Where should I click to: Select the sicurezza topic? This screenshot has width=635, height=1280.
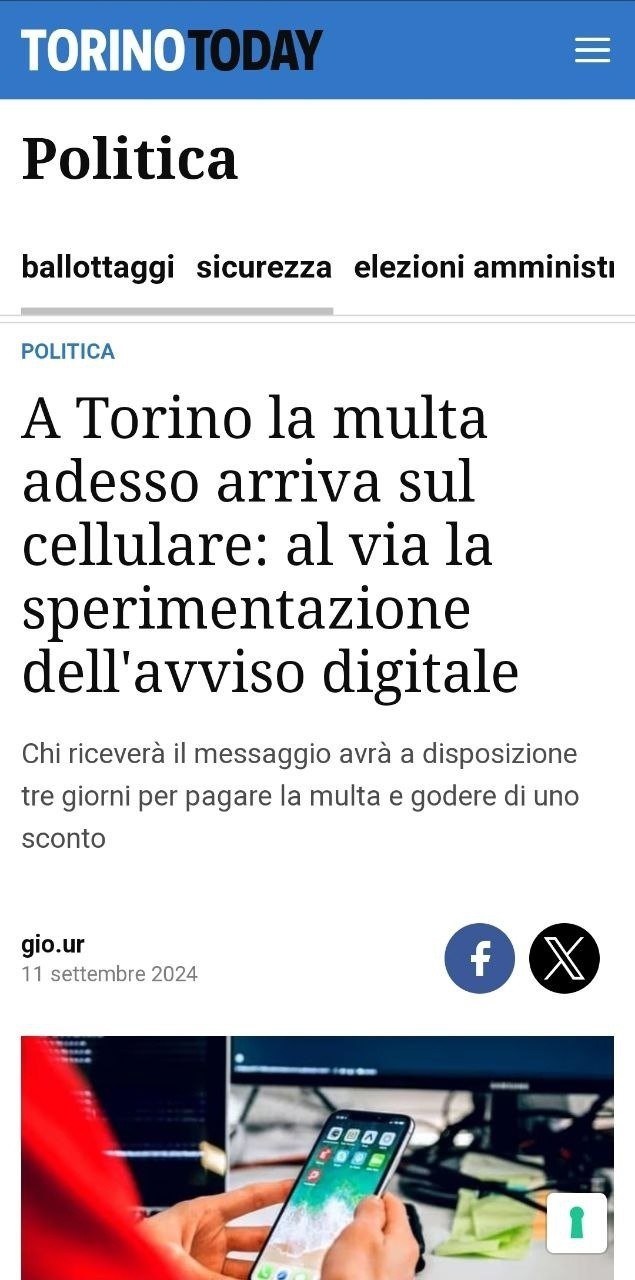[x=264, y=267]
